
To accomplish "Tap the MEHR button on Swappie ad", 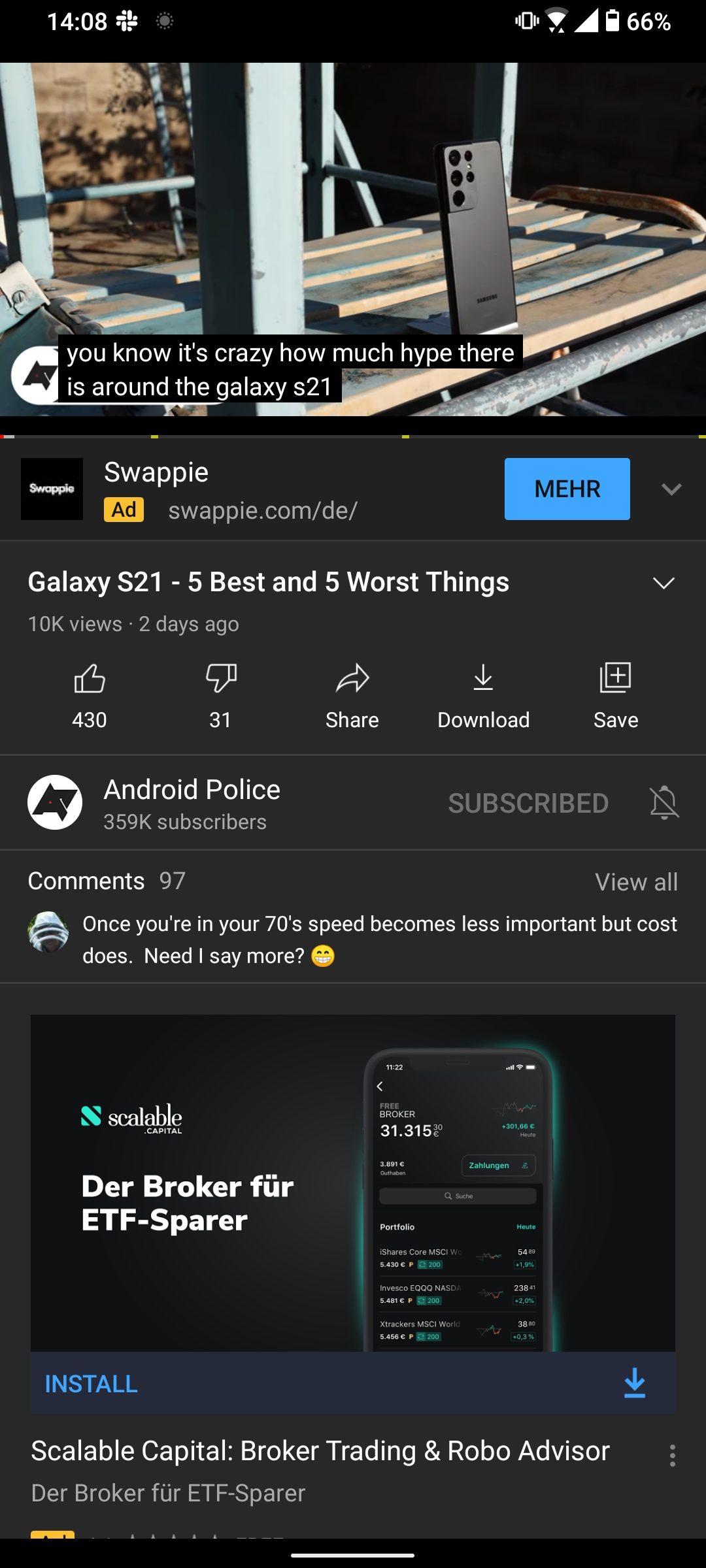I will tap(567, 489).
